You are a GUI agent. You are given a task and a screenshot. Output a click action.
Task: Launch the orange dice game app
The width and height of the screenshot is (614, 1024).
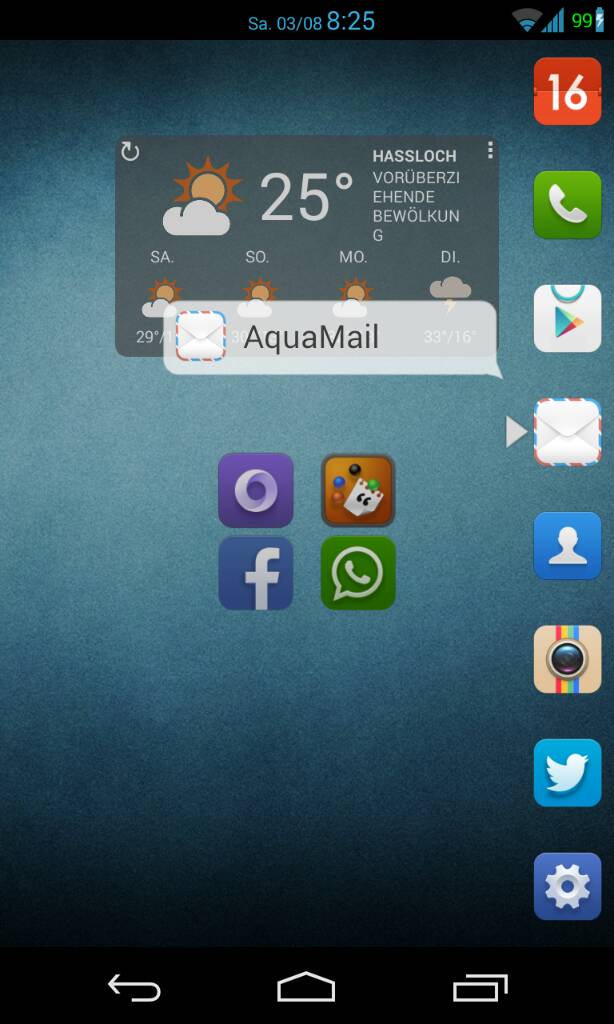[358, 490]
